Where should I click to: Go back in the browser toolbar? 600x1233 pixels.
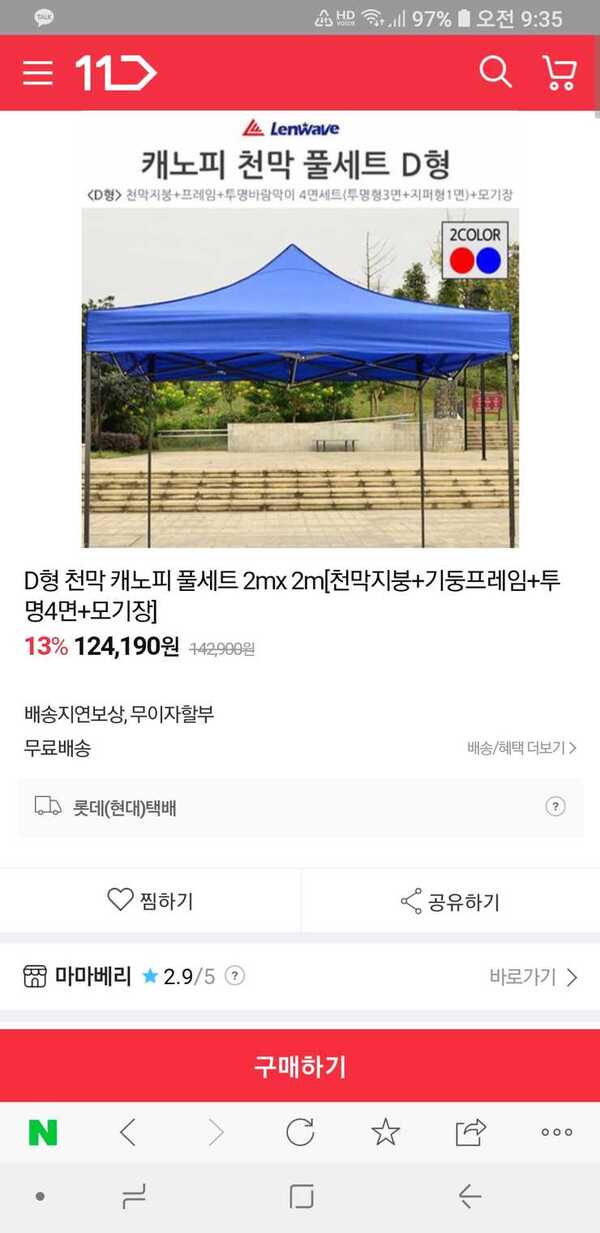coord(128,1132)
